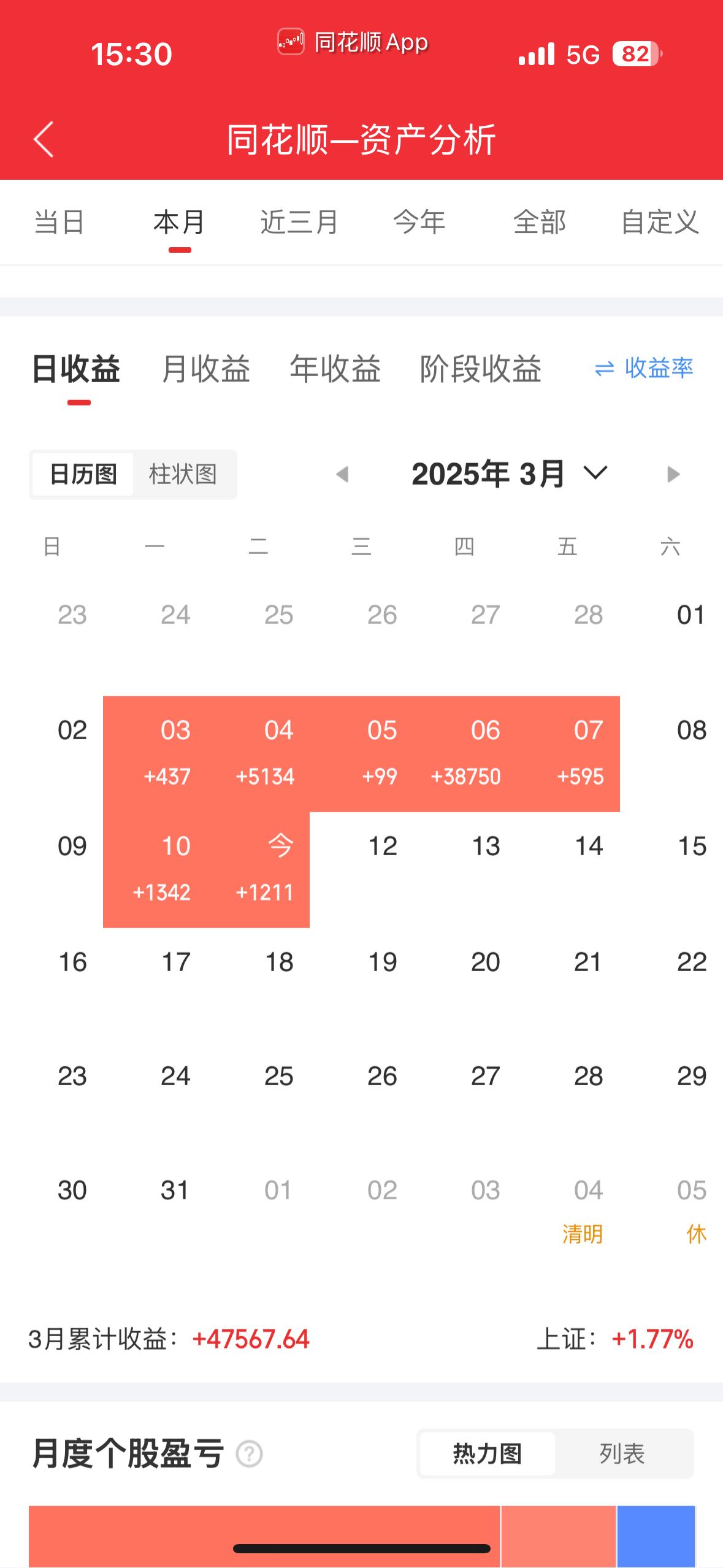The image size is (723, 1568).
Task: Switch 月度个股盈亏 to 列表 view
Action: pyautogui.click(x=622, y=1453)
